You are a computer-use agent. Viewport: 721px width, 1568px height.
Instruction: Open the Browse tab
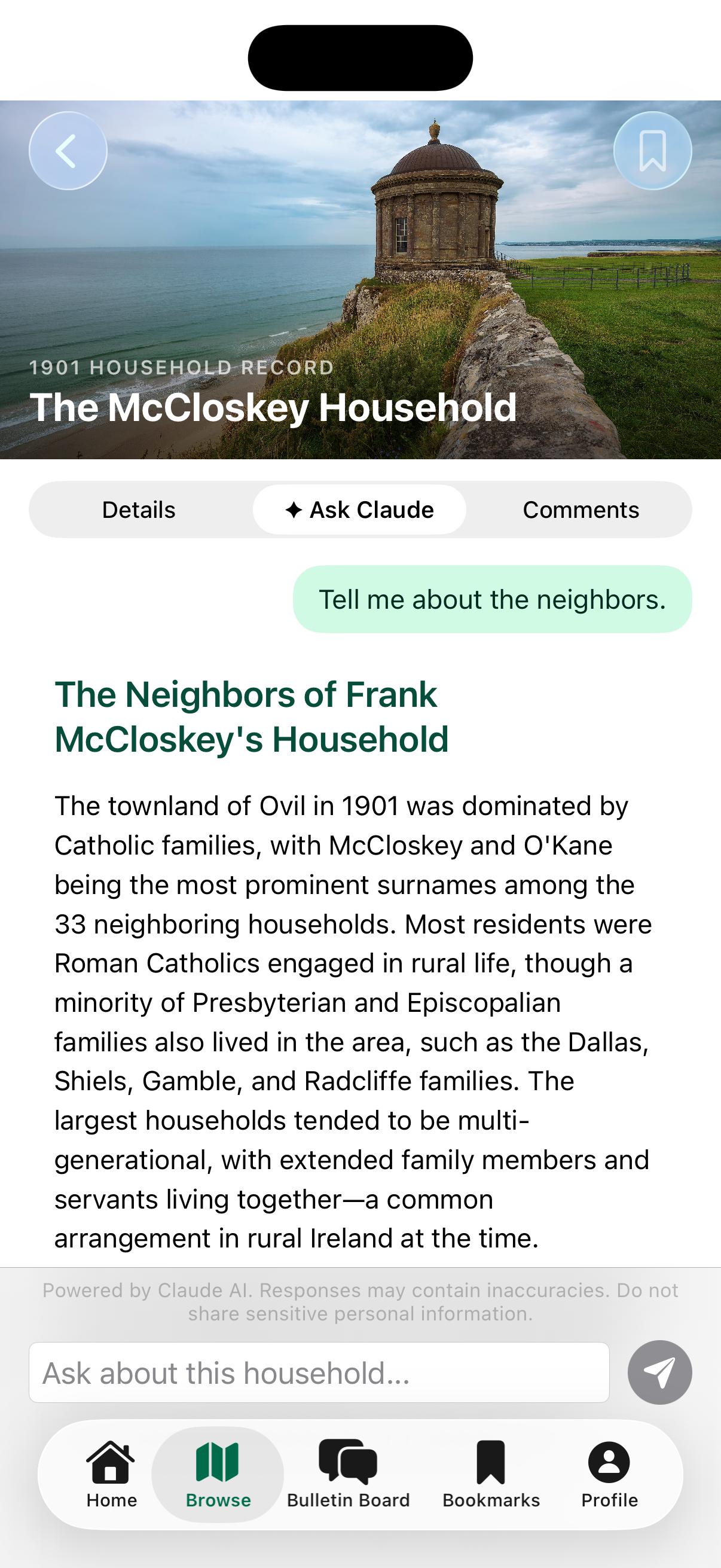218,1473
